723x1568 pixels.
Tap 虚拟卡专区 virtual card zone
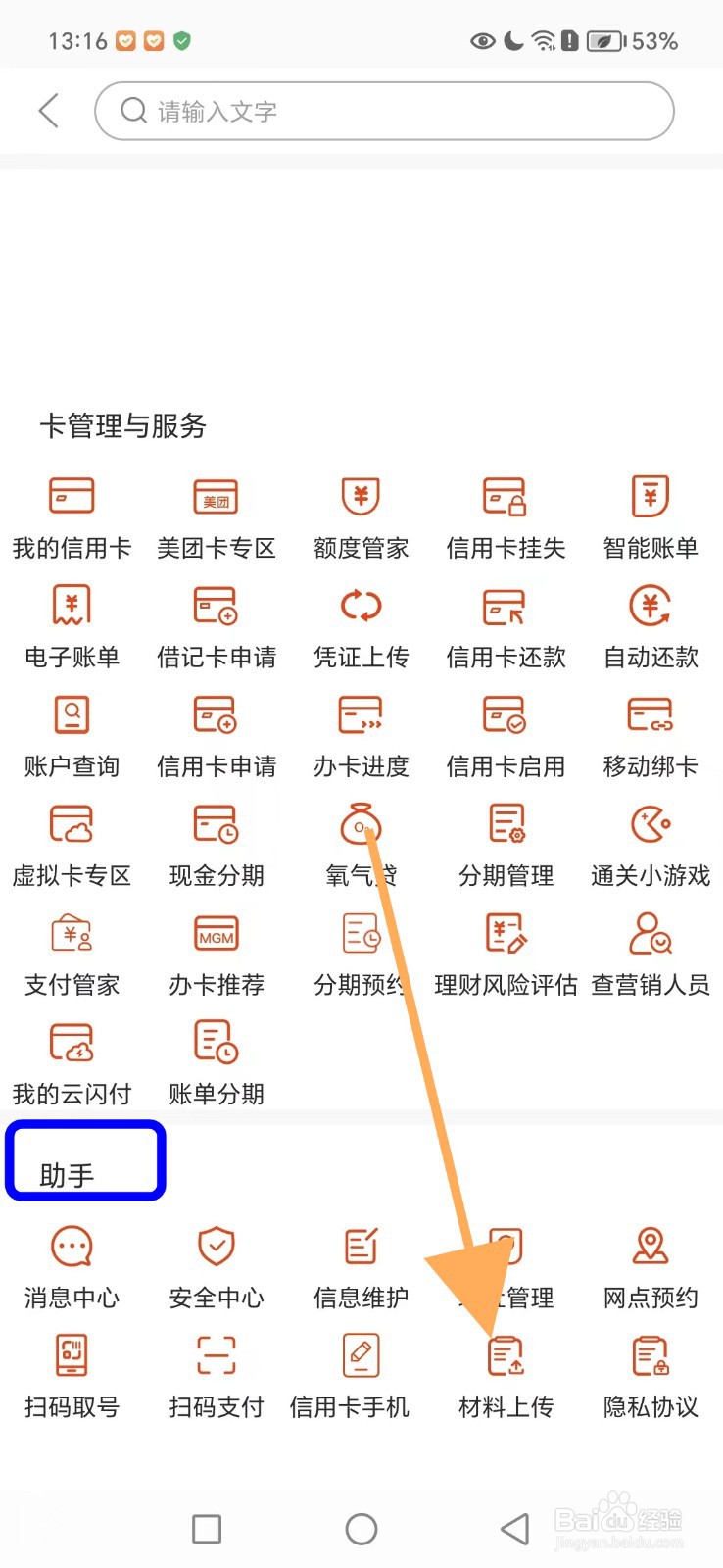click(x=72, y=844)
